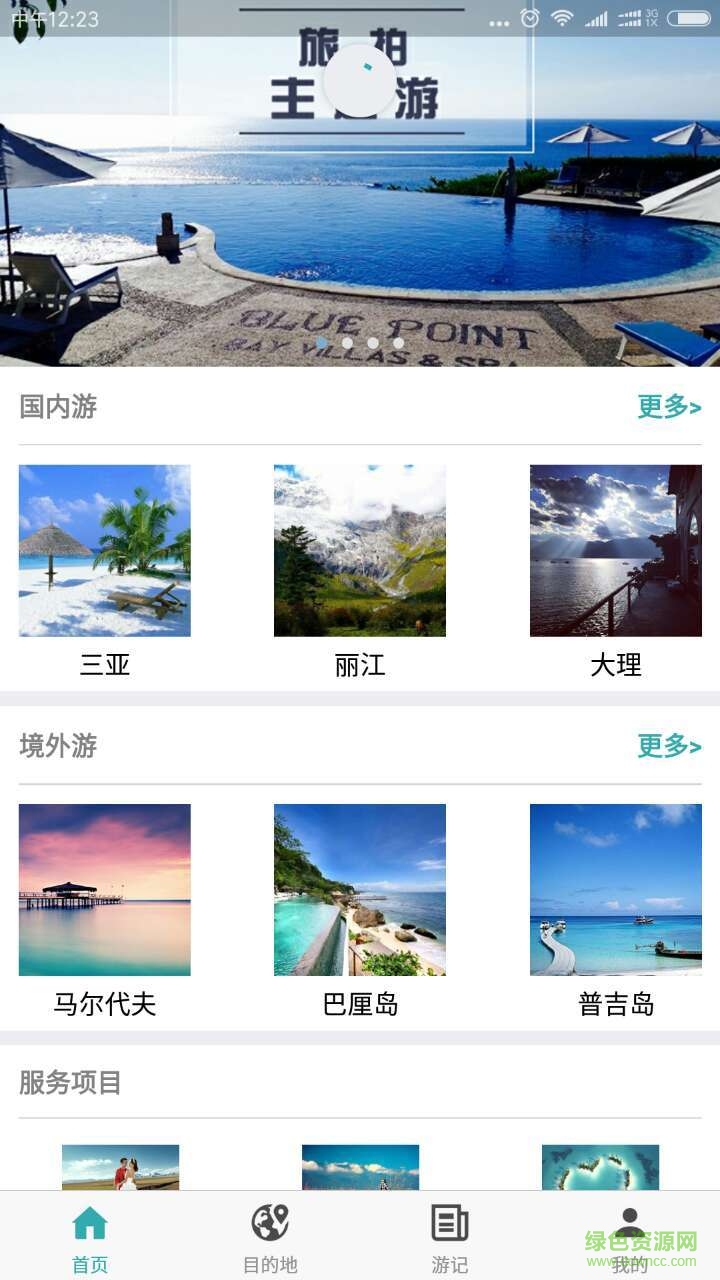Screen dimensions: 720x1280
Task: Switch to the fourth banner dot
Action: click(x=397, y=343)
